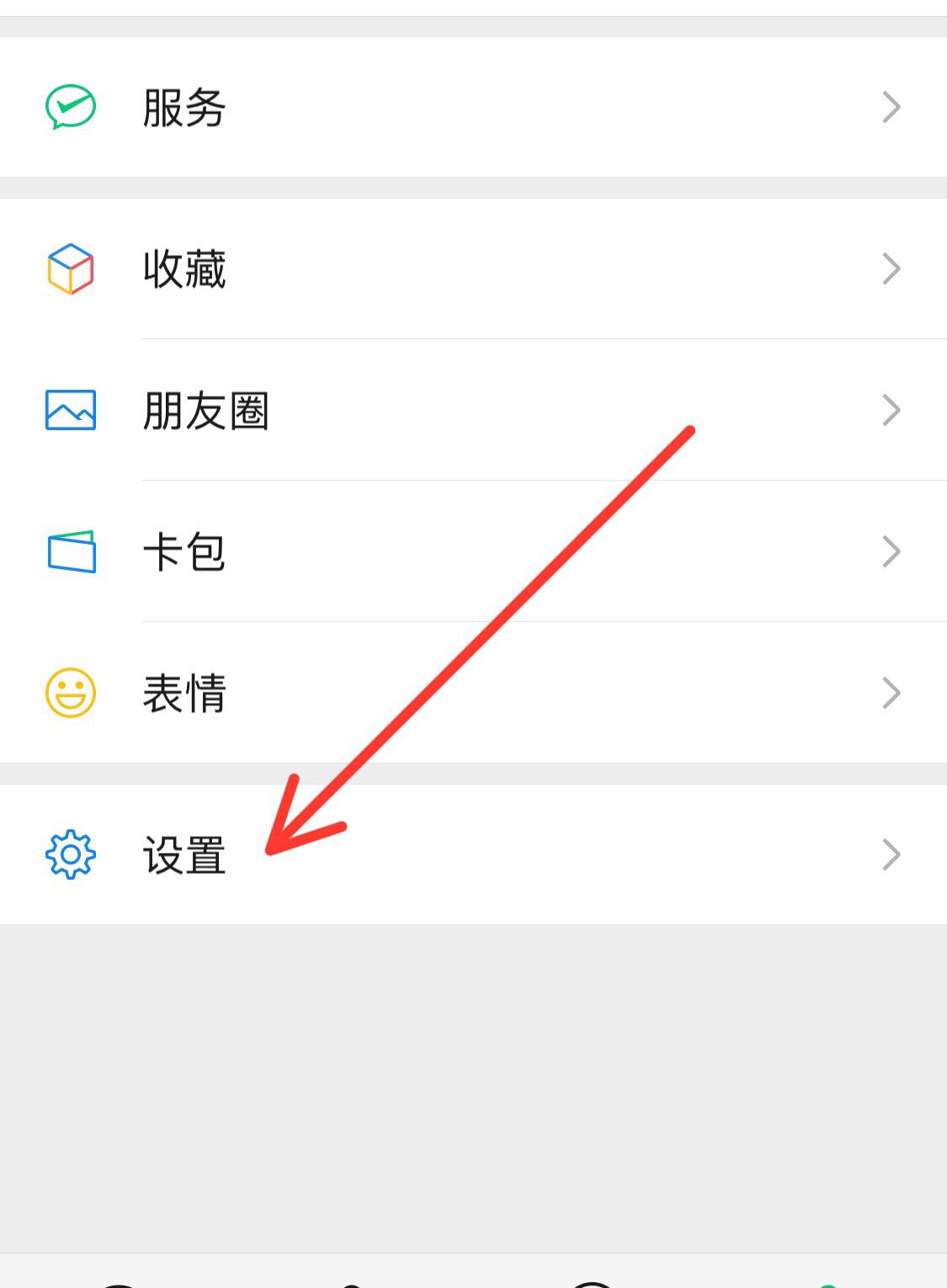Click the Favorites (收藏) colored cube icon
Screen dimensions: 947x1288
pyautogui.click(x=71, y=269)
